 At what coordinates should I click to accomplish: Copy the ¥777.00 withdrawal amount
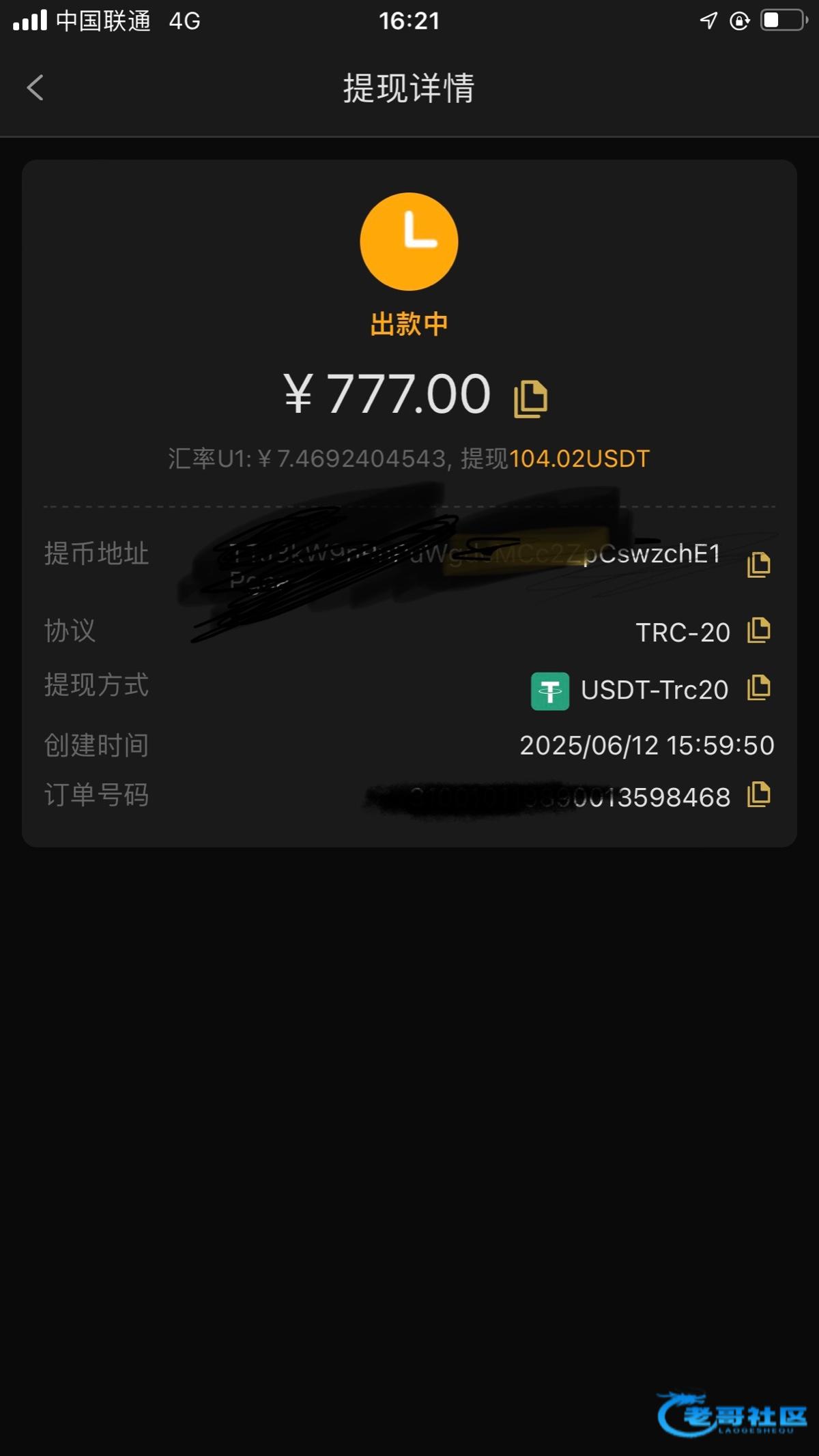530,399
